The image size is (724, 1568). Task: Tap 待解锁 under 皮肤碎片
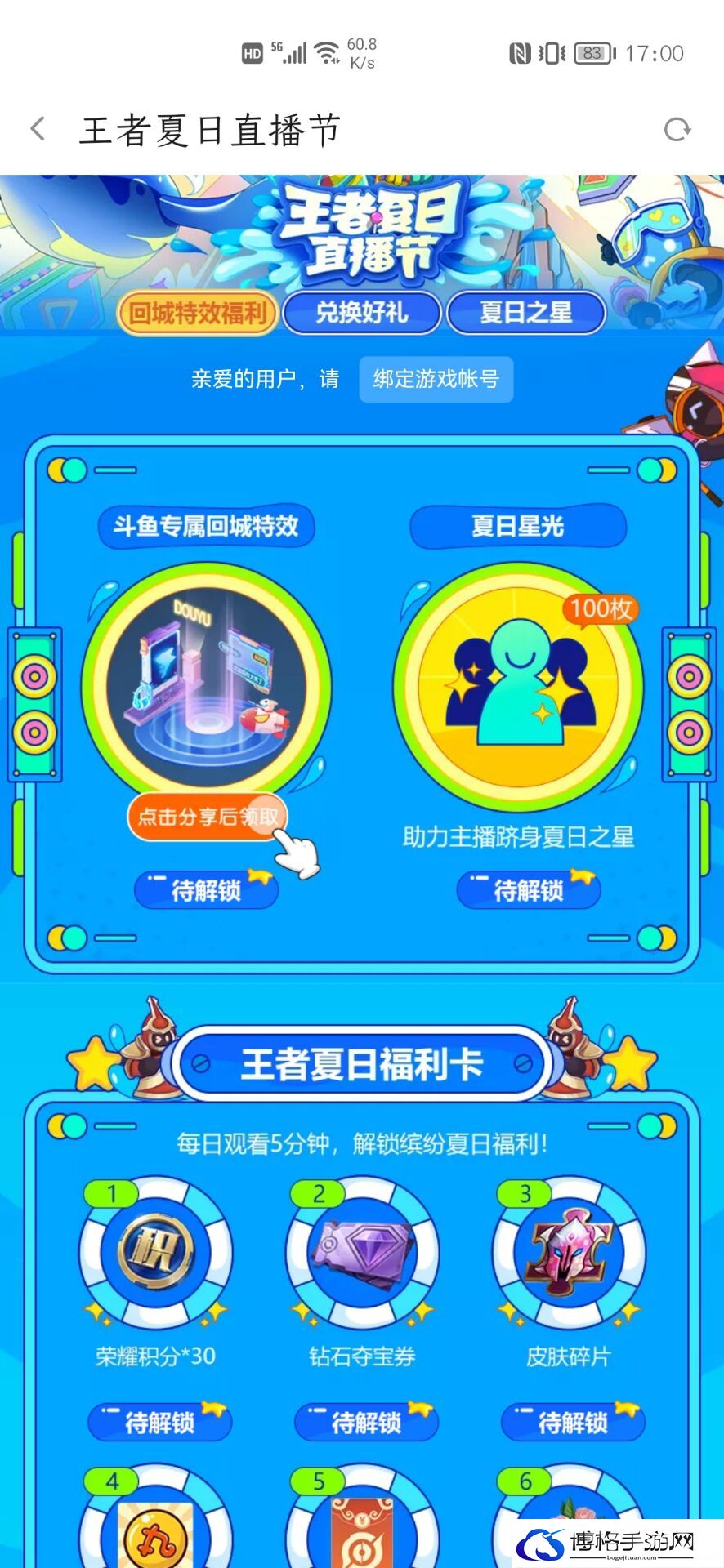pos(573,1423)
